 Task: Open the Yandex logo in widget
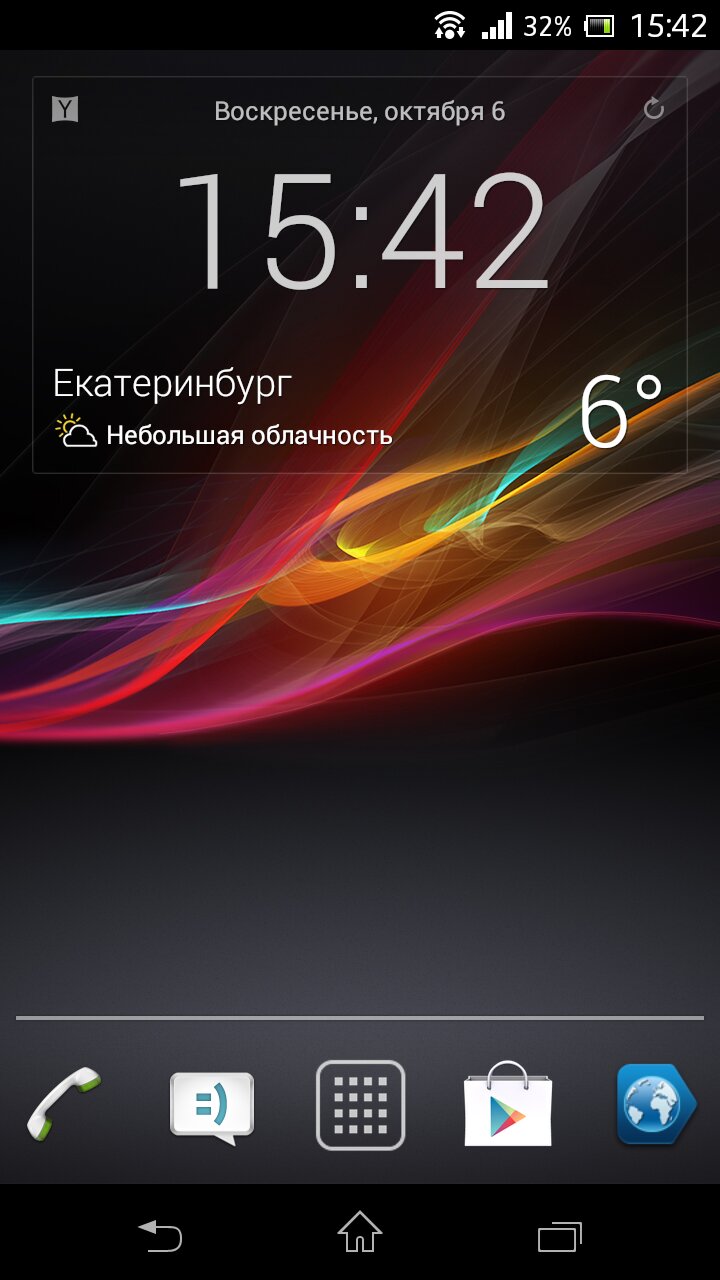tap(65, 109)
